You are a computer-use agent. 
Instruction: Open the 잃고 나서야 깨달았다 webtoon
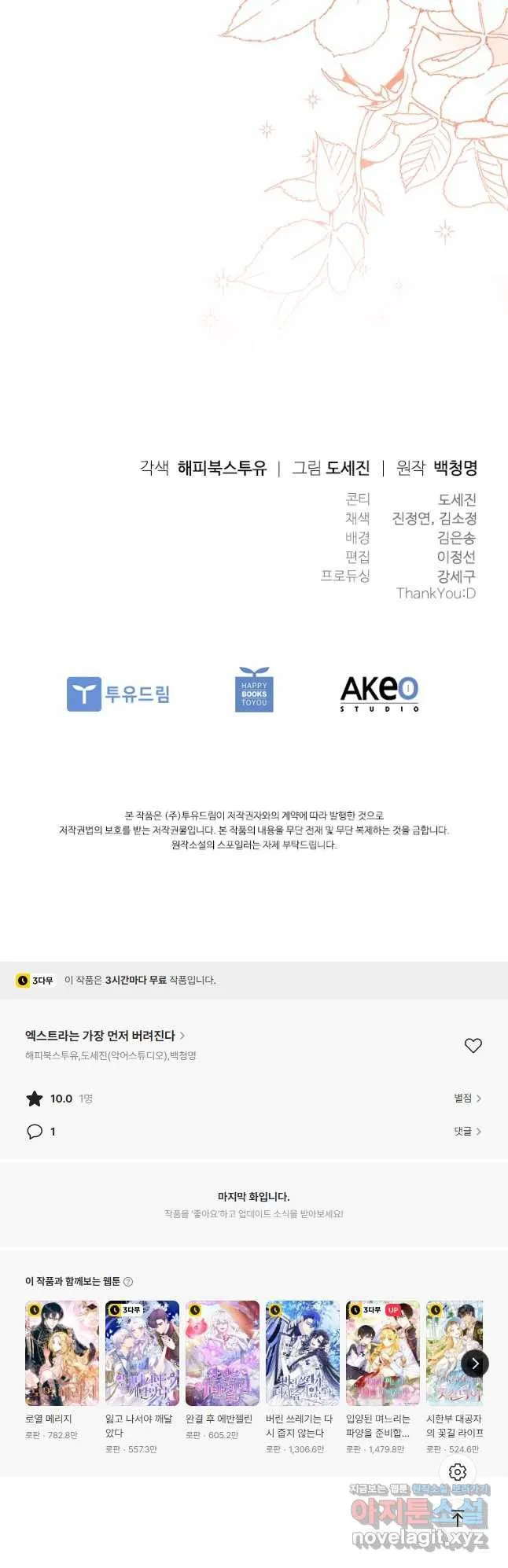(142, 1353)
